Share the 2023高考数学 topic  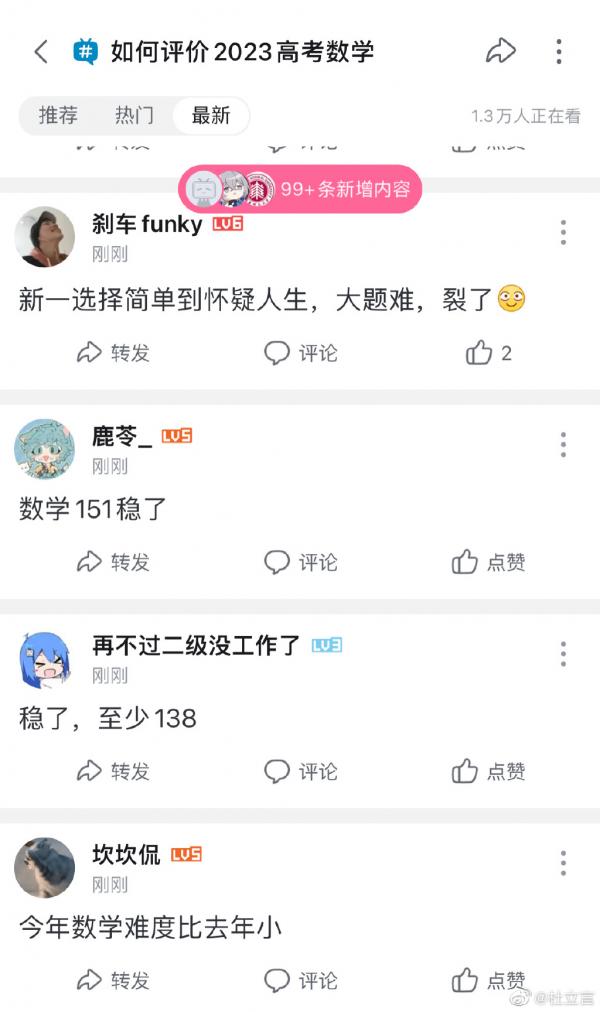tap(500, 52)
